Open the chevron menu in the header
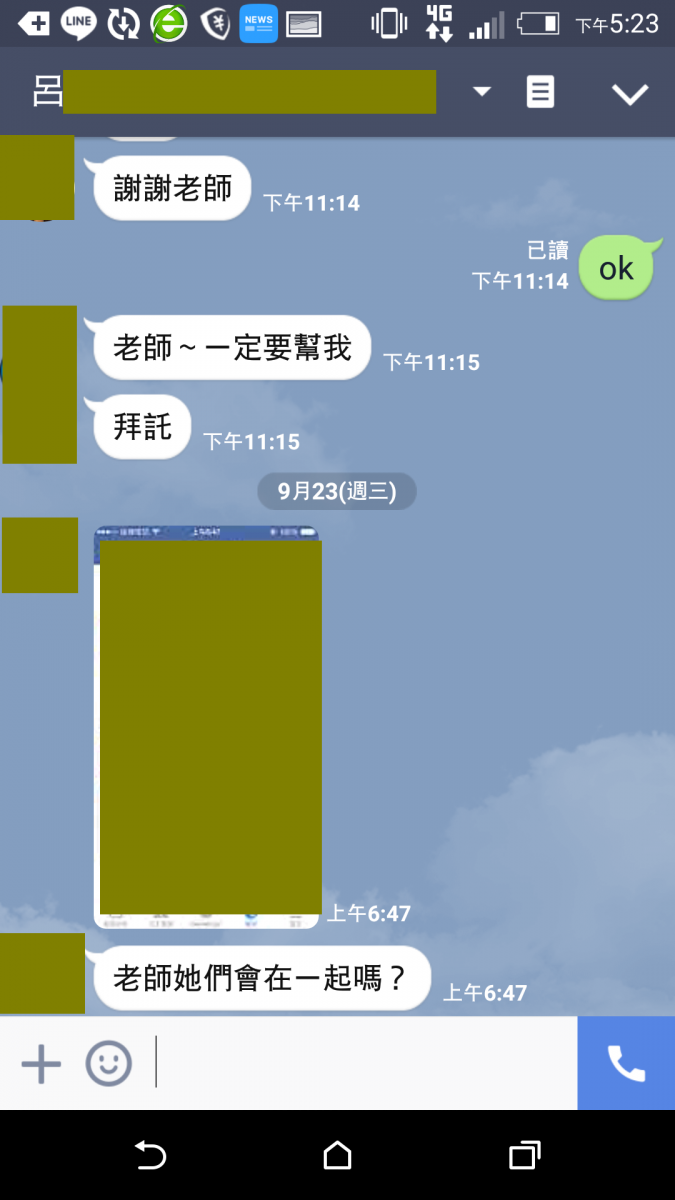This screenshot has height=1200, width=675. (630, 94)
